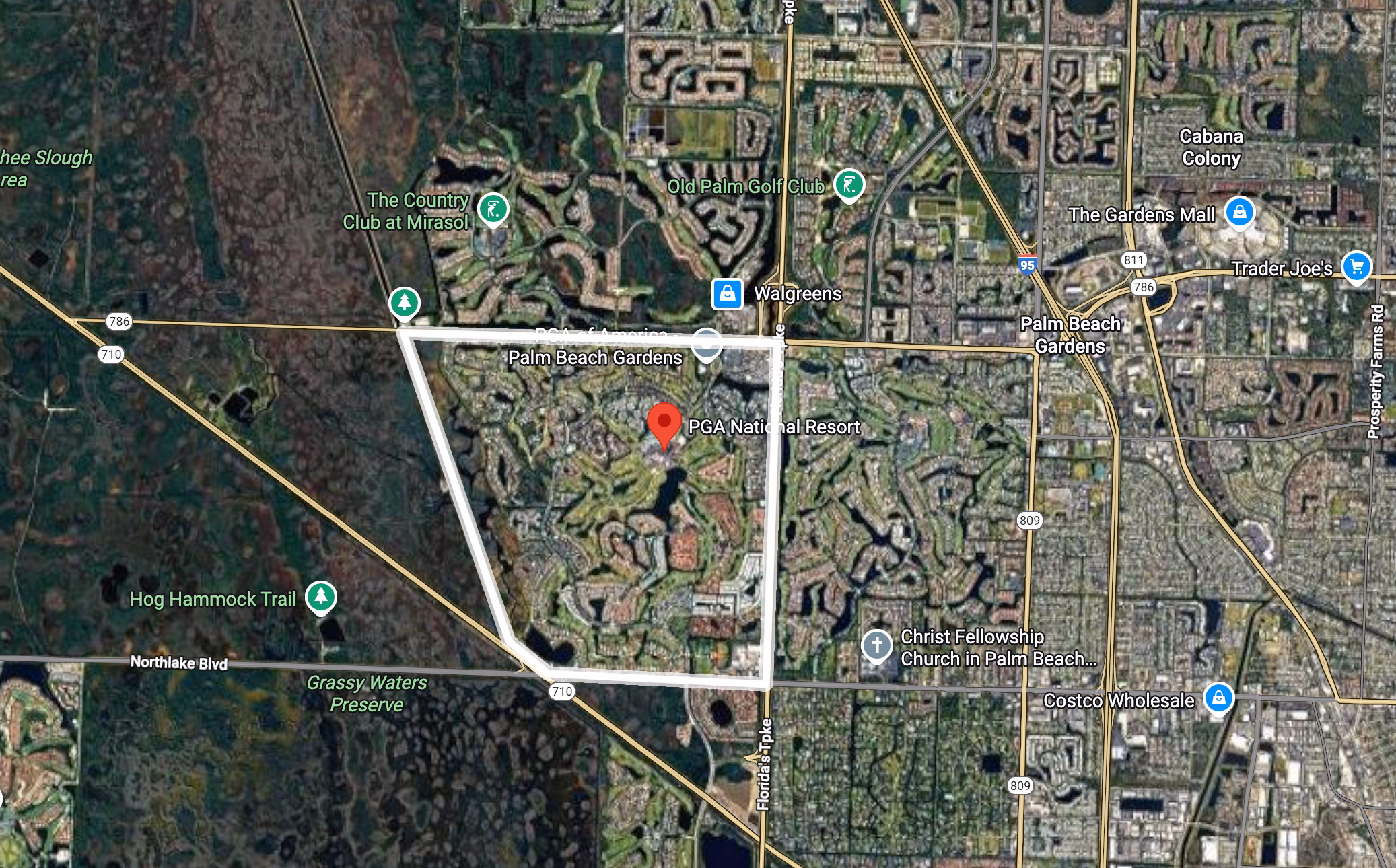1396x868 pixels.
Task: Select the Hog Hammock Trail park marker
Action: (x=321, y=597)
